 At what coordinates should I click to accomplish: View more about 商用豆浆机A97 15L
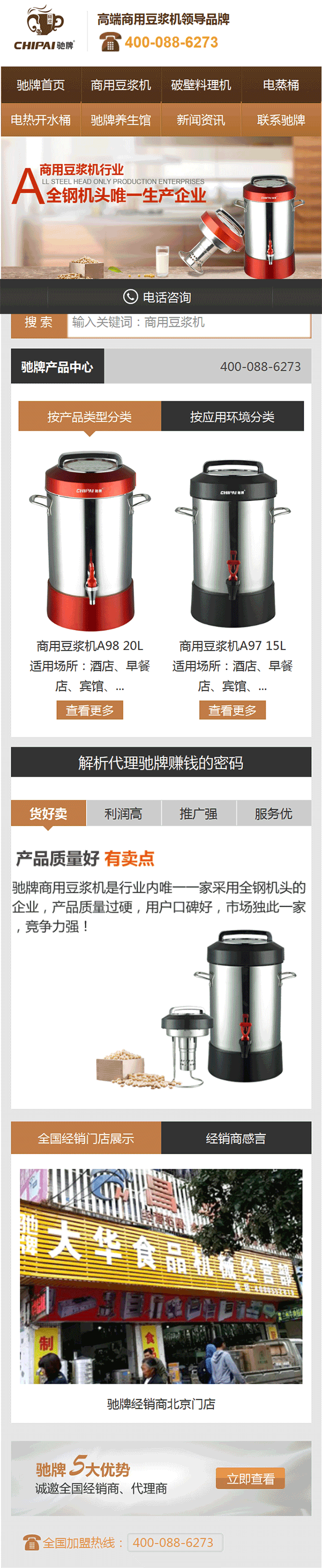click(x=232, y=711)
